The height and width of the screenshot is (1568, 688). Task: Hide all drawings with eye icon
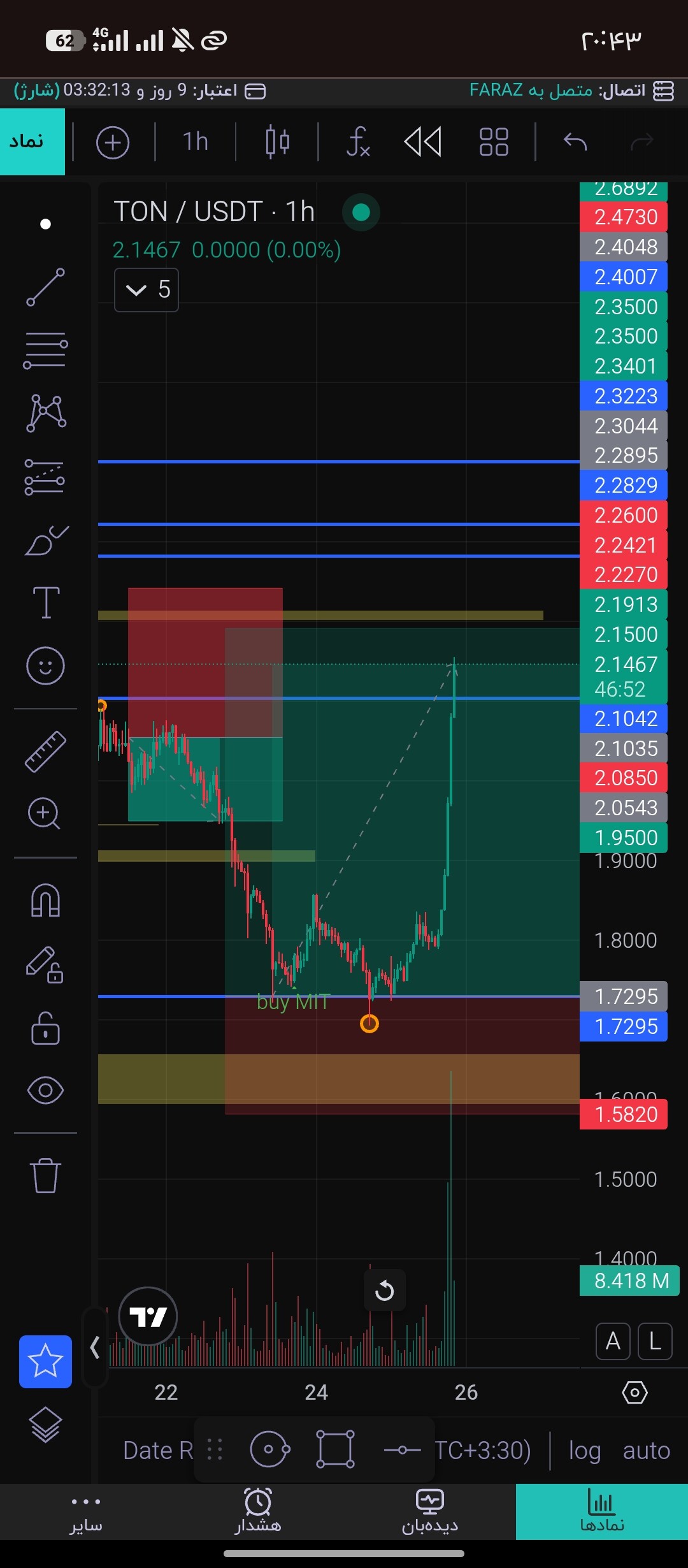[45, 1091]
